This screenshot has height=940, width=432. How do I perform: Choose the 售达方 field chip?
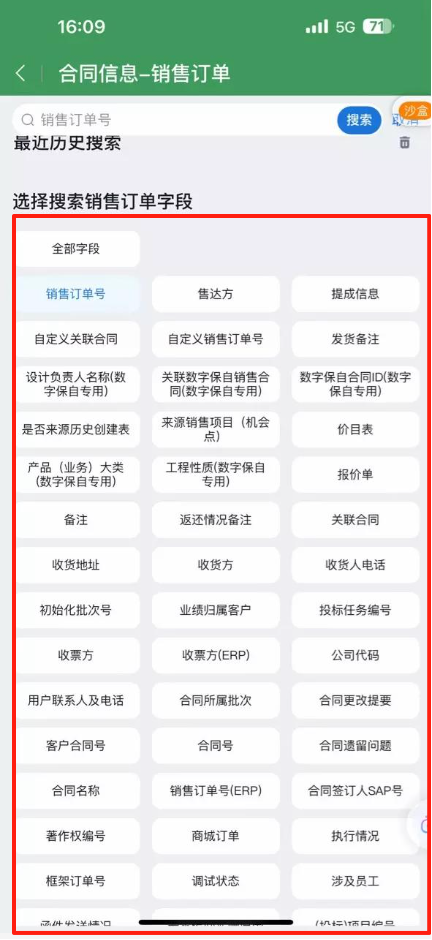216,294
